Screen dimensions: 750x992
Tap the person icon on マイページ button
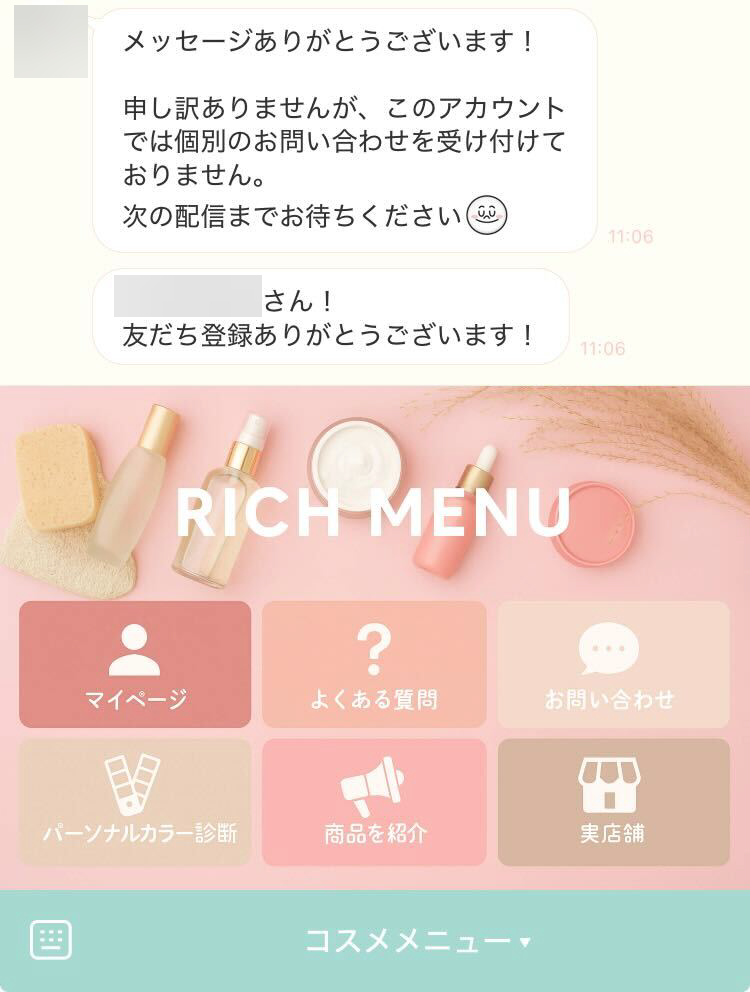137,650
